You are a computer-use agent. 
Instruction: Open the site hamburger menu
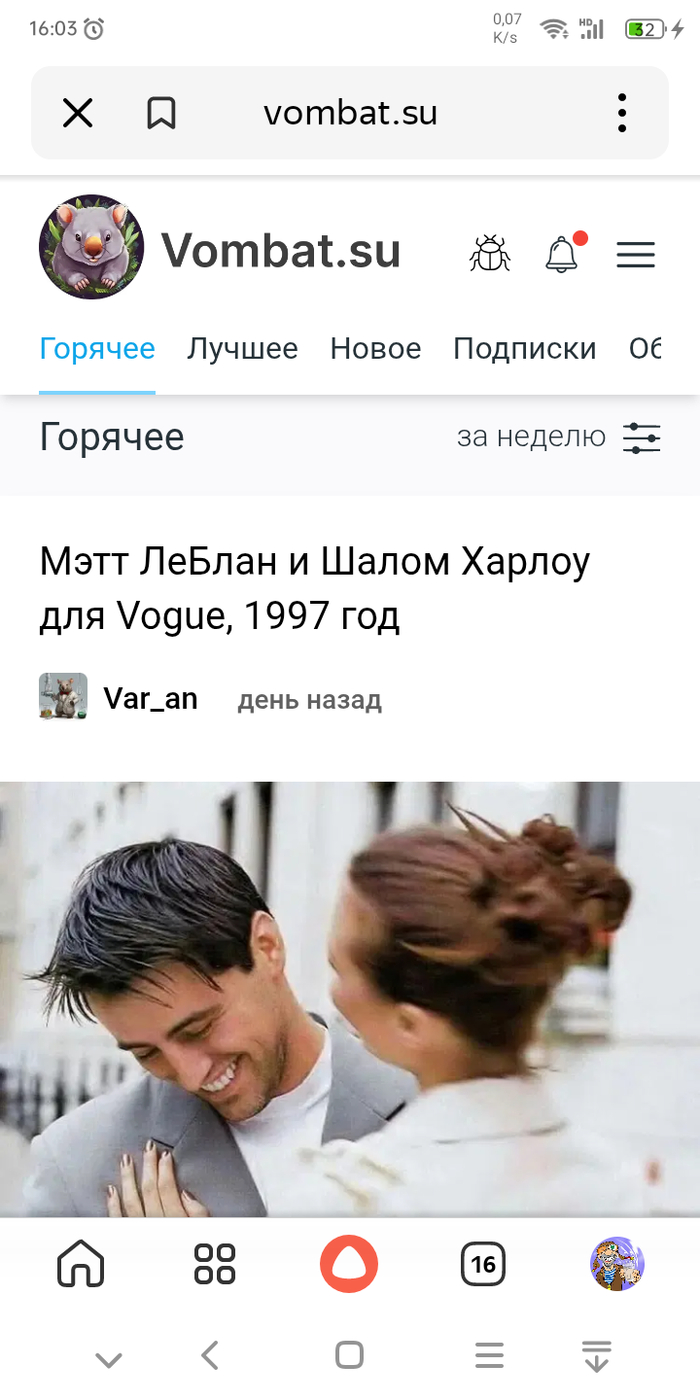pos(635,254)
